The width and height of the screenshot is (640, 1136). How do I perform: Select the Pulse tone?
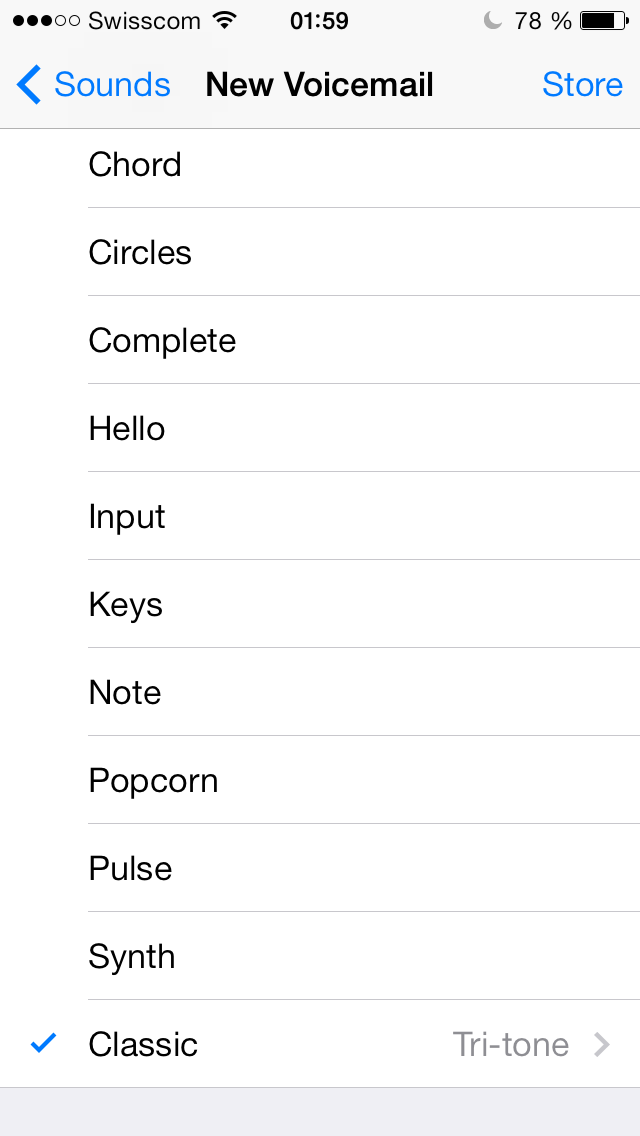(320, 868)
